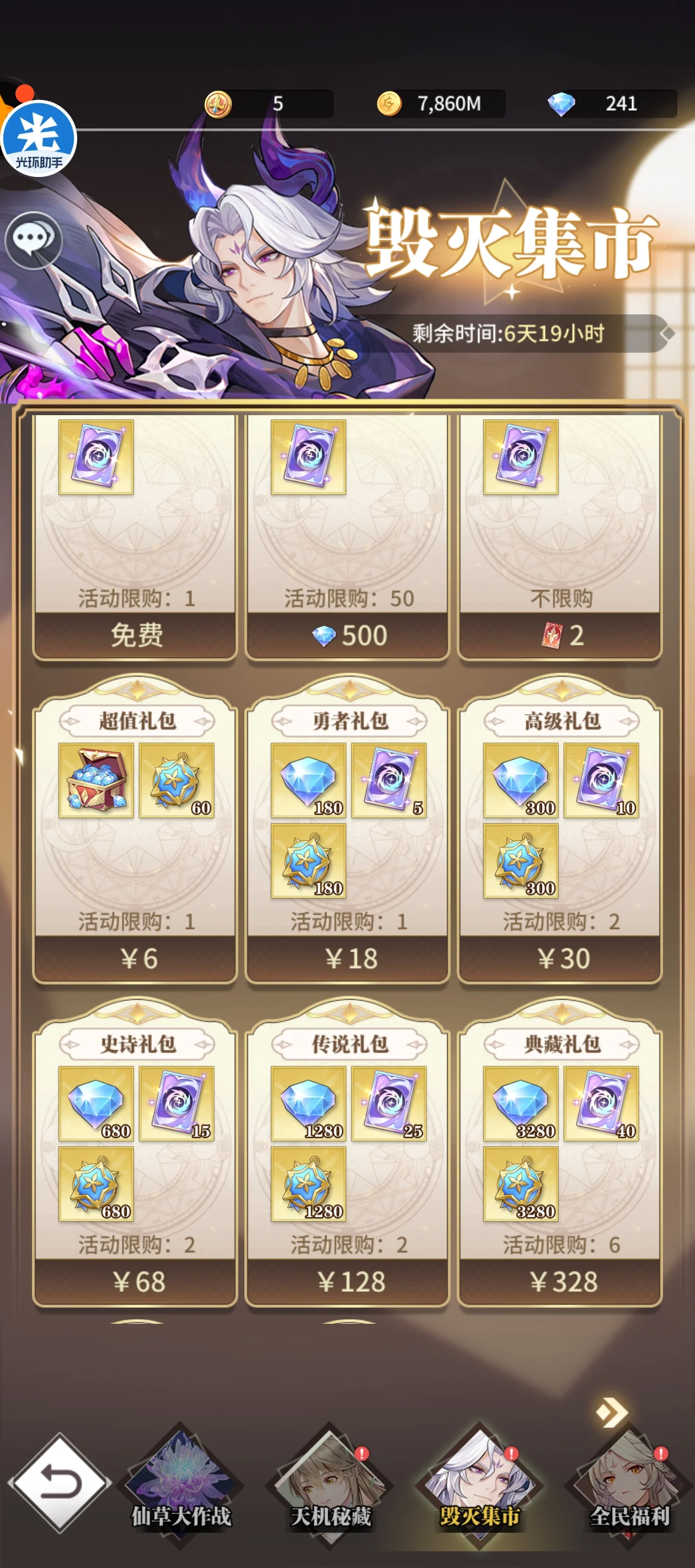This screenshot has width=695, height=1568.
Task: Purchase 传说礼包 for ¥128
Action: (348, 1281)
